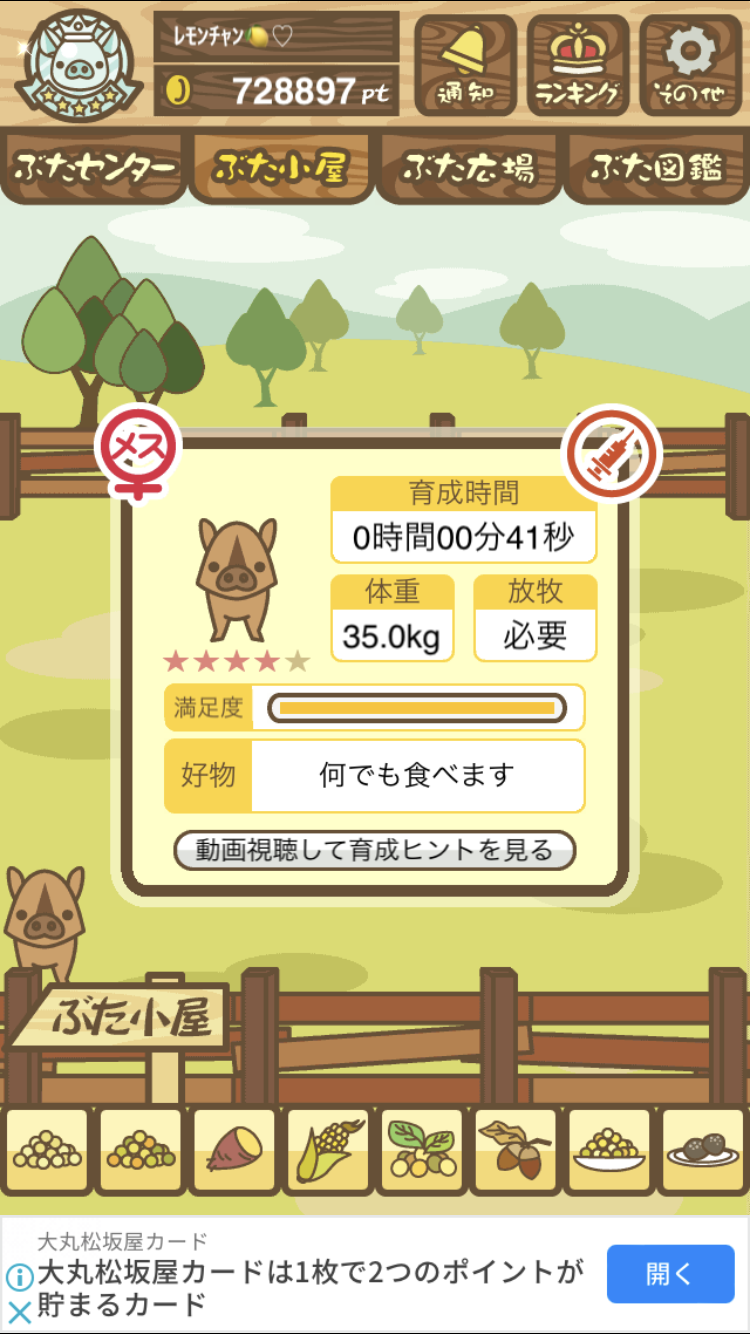This screenshot has width=750, height=1334.
Task: Feed the acorns
Action: point(515,1151)
